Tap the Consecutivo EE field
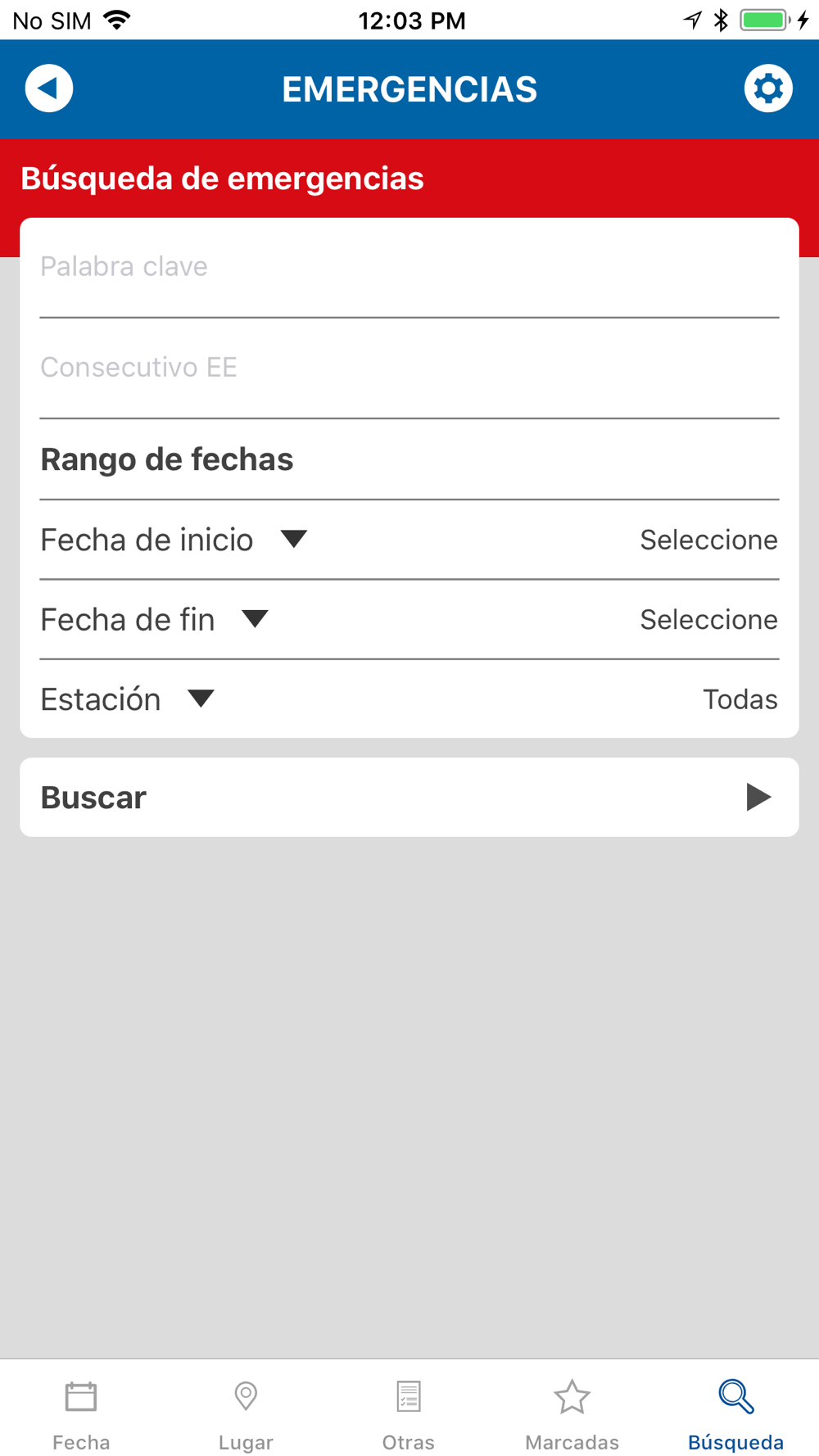 point(409,369)
